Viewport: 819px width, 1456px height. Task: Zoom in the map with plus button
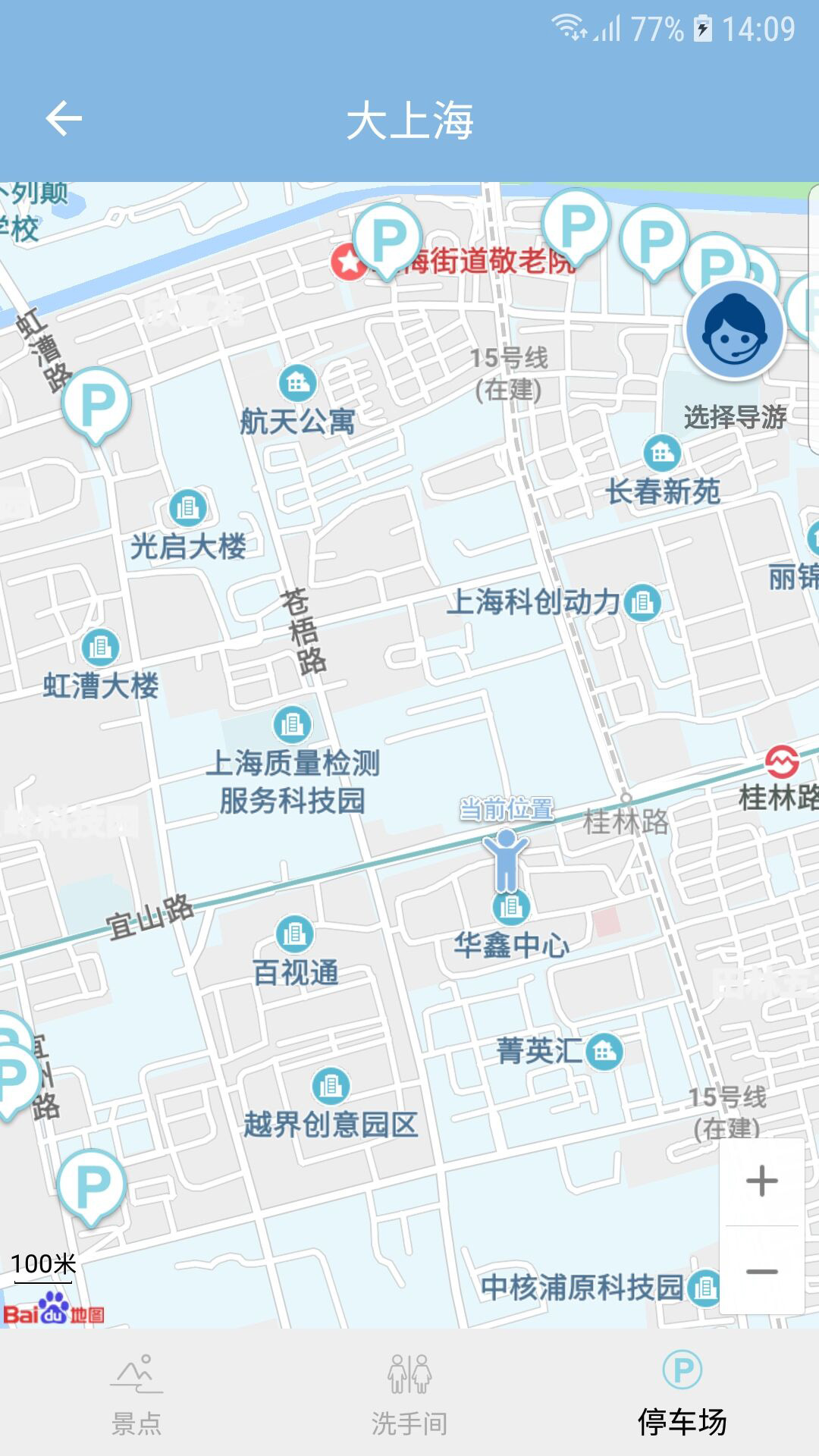coord(761,1181)
